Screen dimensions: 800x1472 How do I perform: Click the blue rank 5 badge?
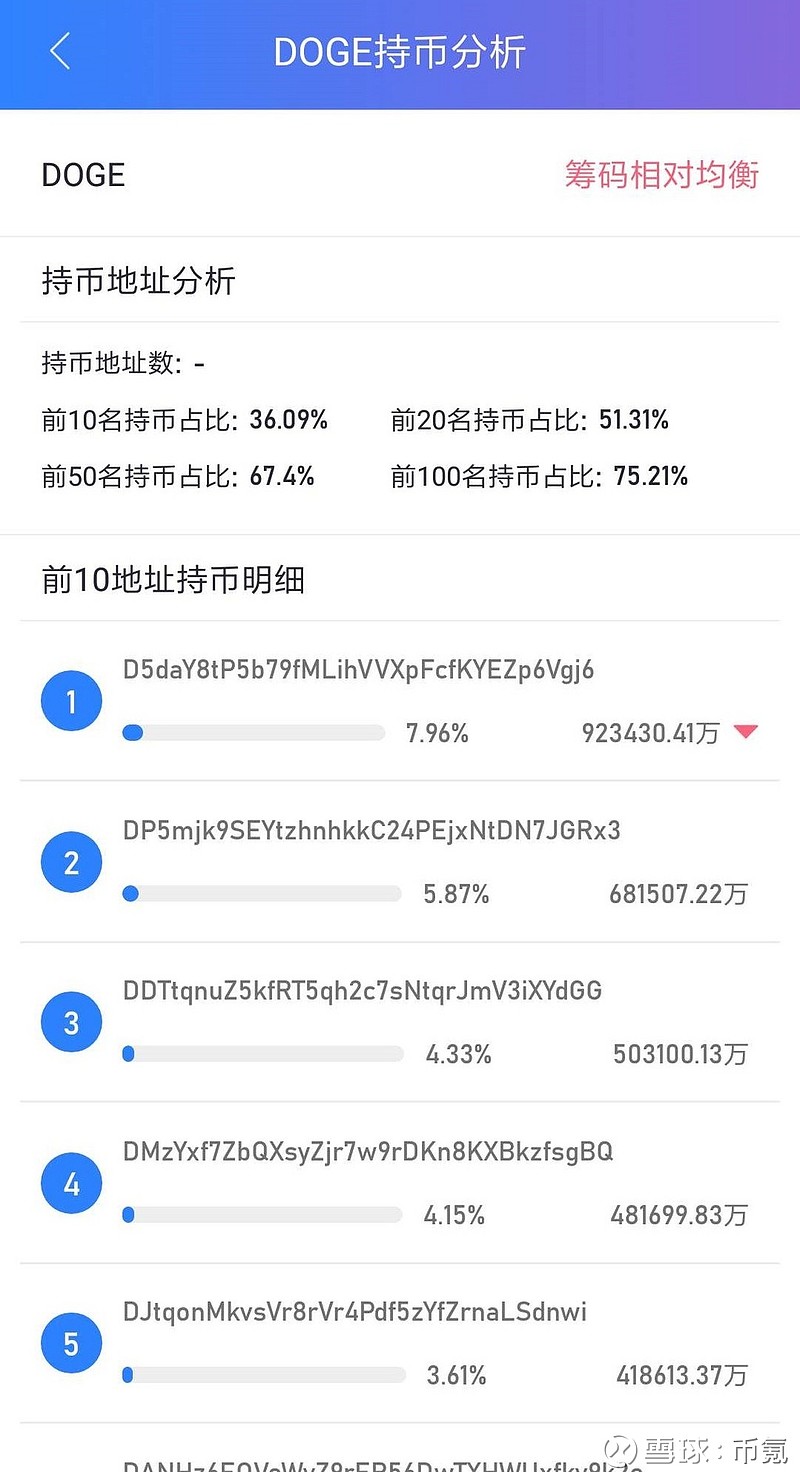pos(70,1343)
